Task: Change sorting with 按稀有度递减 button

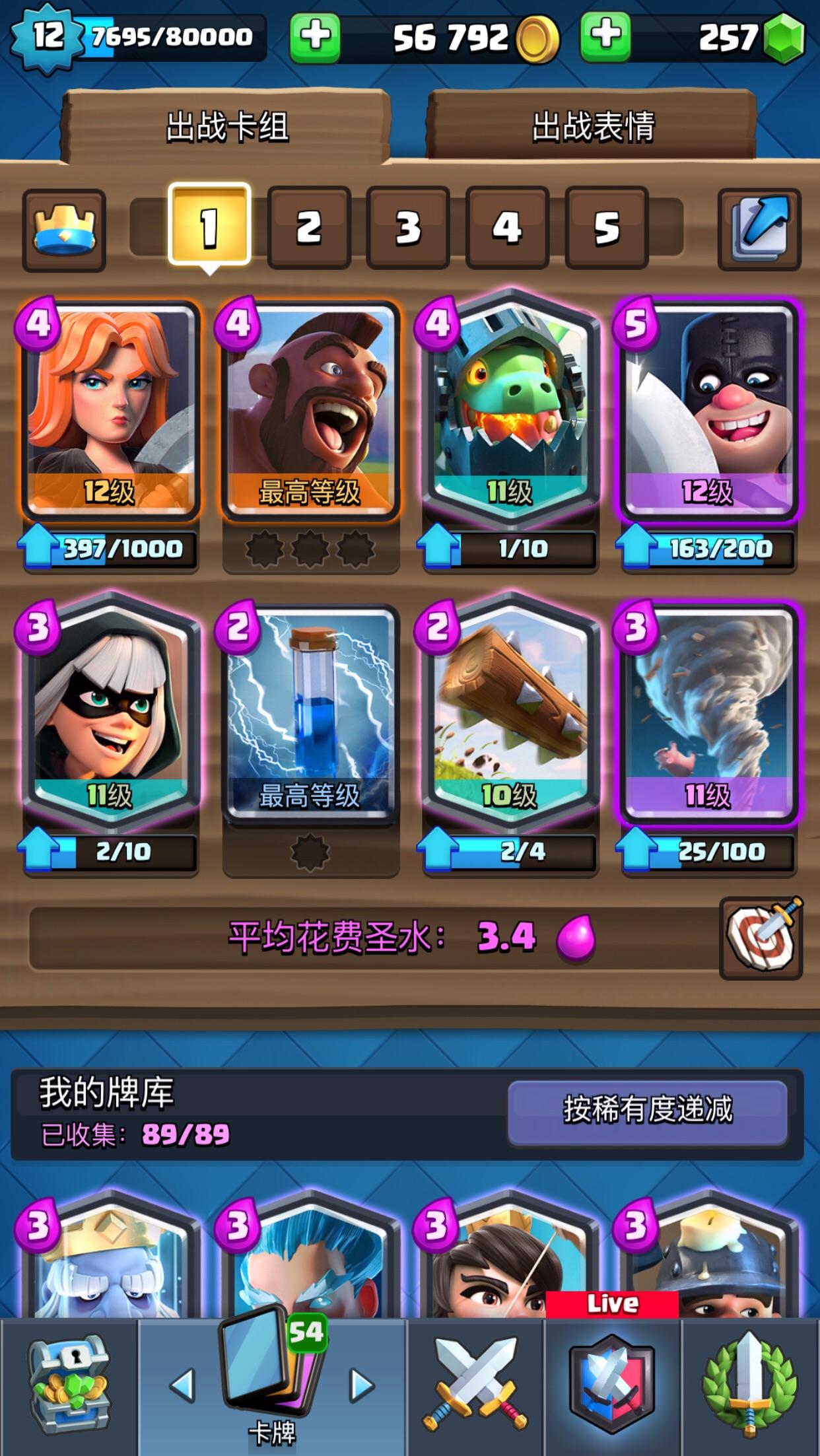Action: click(x=648, y=1109)
